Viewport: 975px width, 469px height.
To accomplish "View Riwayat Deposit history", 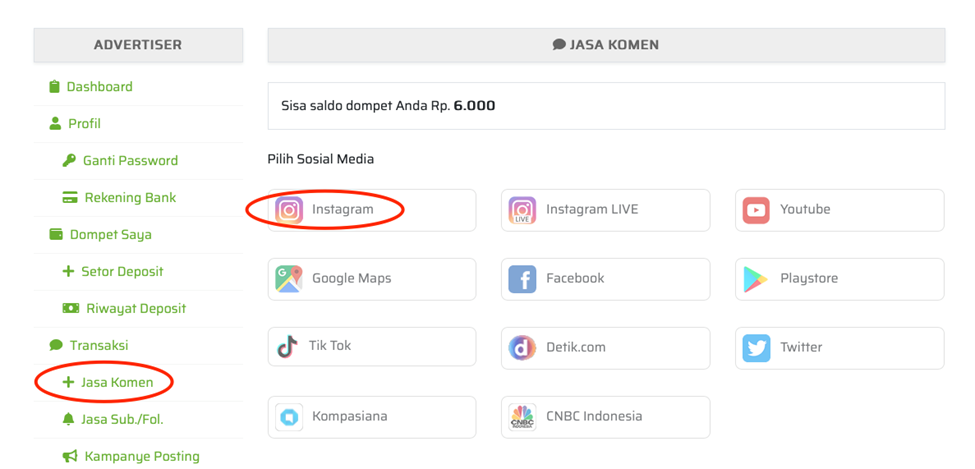I will click(x=135, y=309).
